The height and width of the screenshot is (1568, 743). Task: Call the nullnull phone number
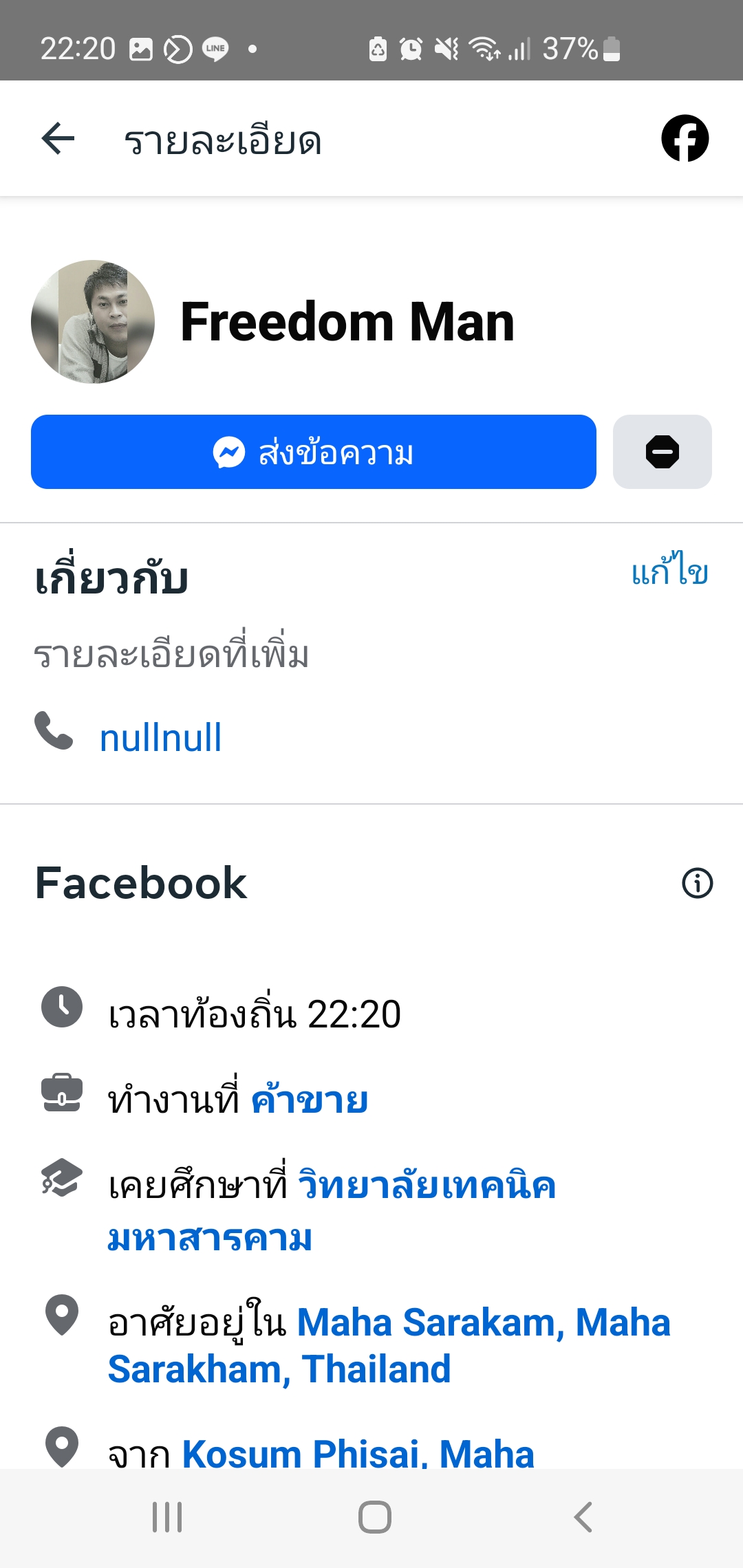(x=160, y=738)
